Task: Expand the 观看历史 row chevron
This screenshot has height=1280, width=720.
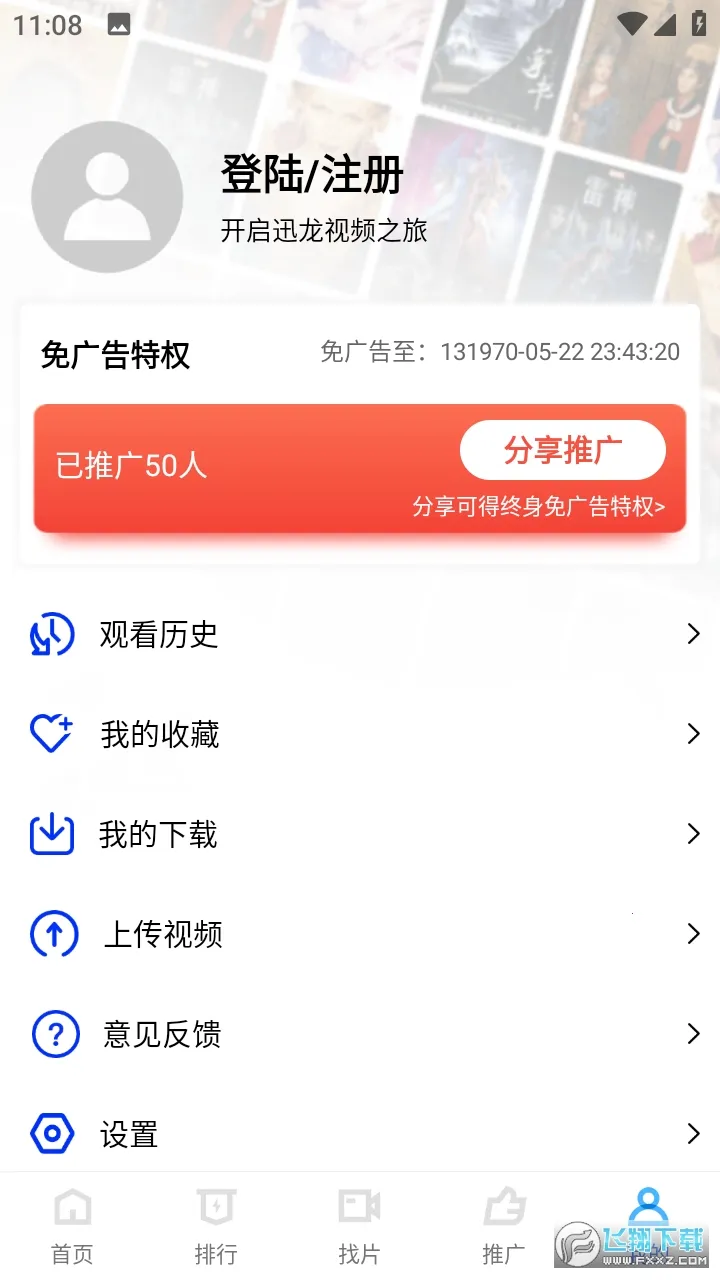Action: tap(694, 633)
